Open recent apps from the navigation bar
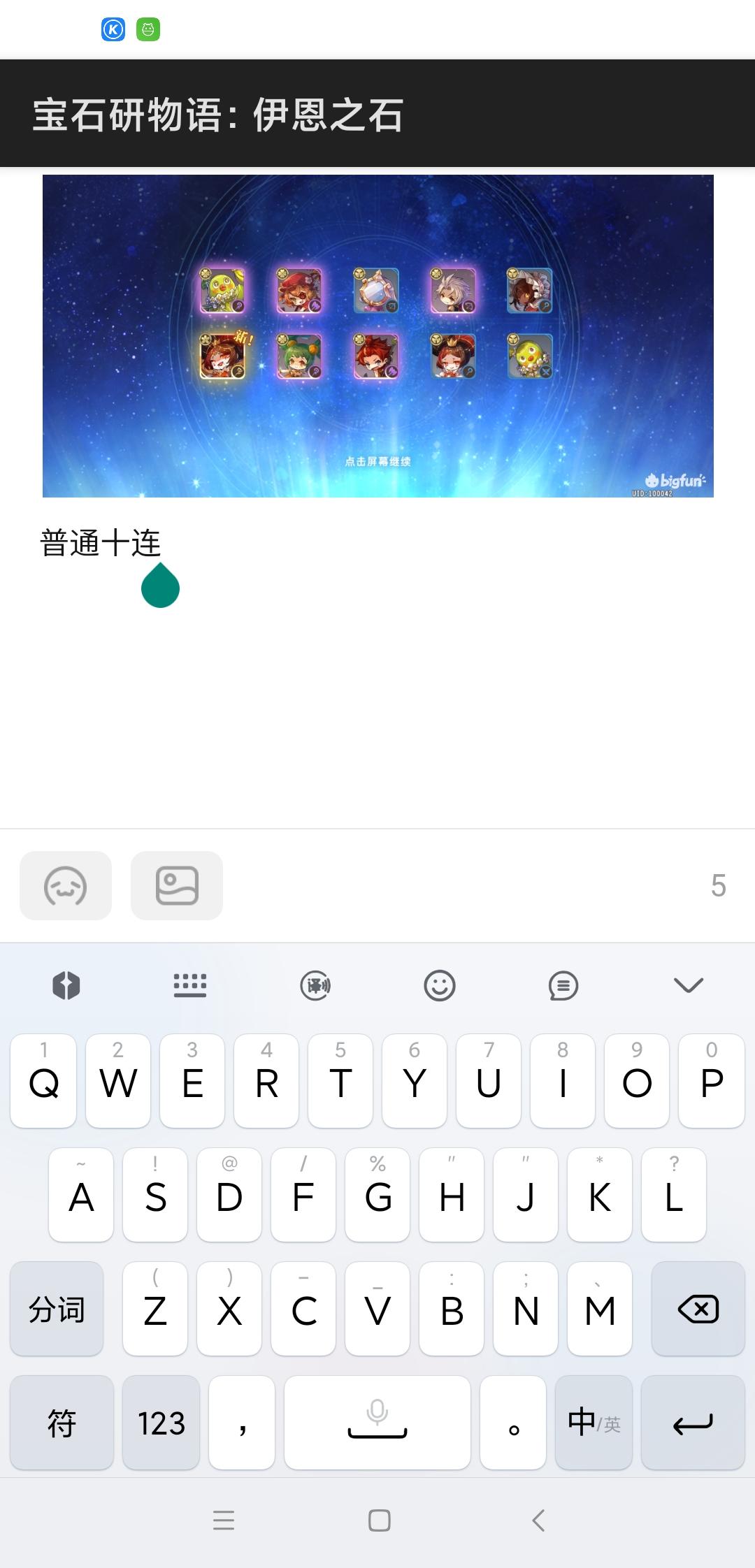This screenshot has width=755, height=1568. click(x=223, y=1520)
